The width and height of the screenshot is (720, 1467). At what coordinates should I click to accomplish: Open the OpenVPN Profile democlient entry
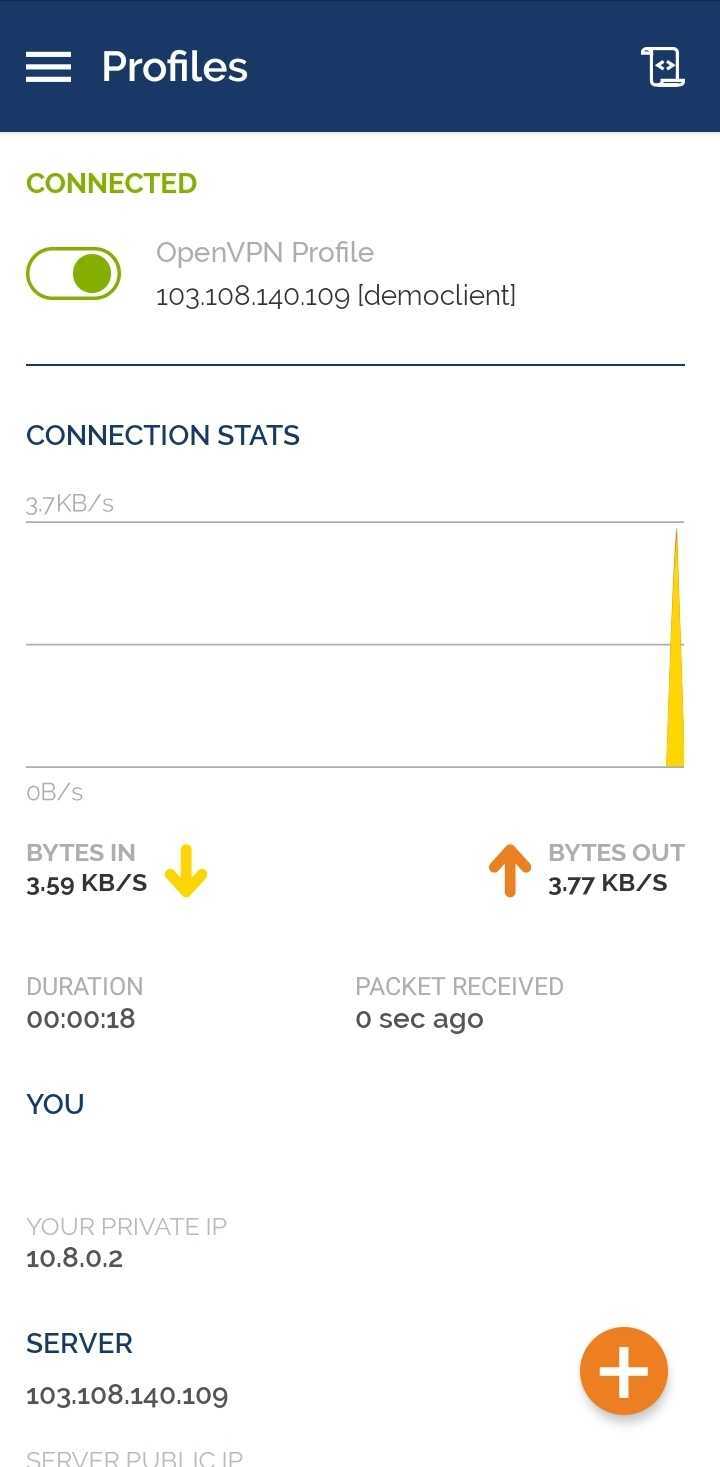pos(336,275)
